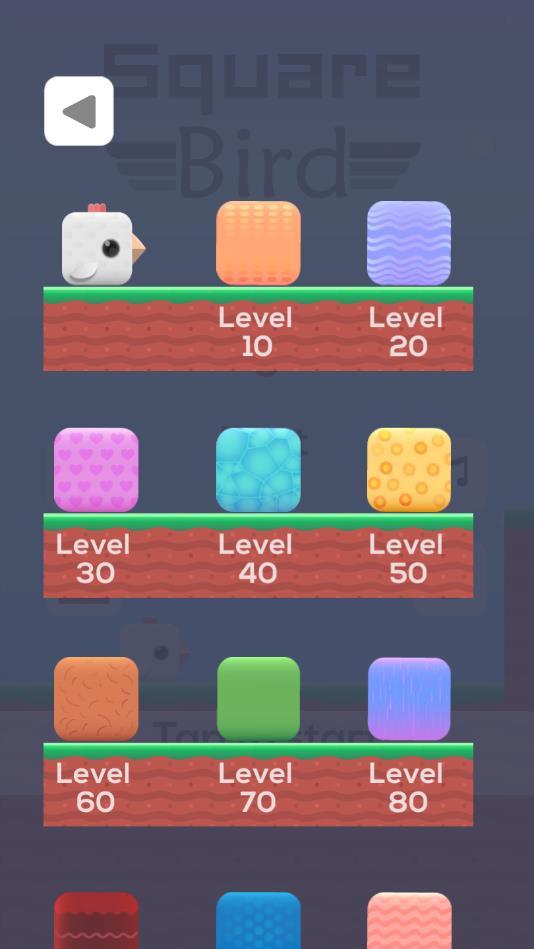Choose the blue dotted skin in the last row
Image resolution: width=534 pixels, height=949 pixels.
[259, 921]
